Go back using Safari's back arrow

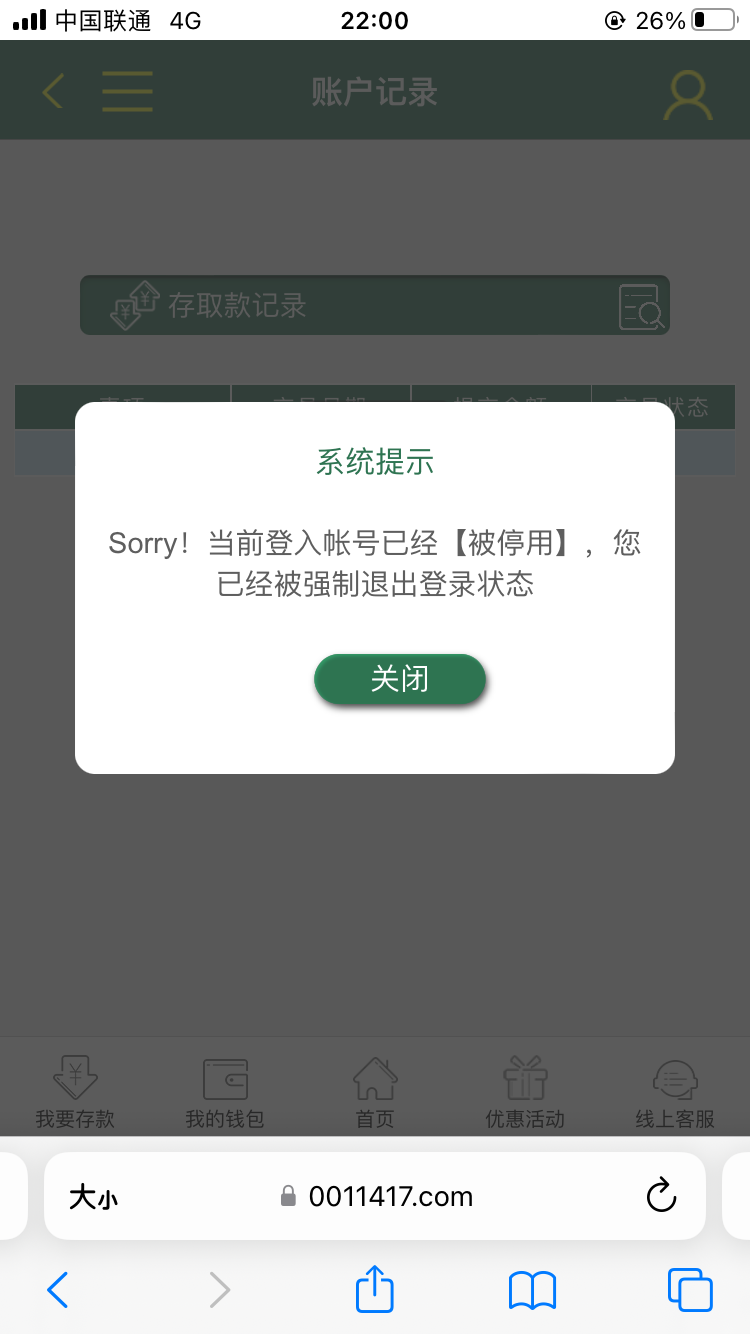pyautogui.click(x=57, y=1290)
